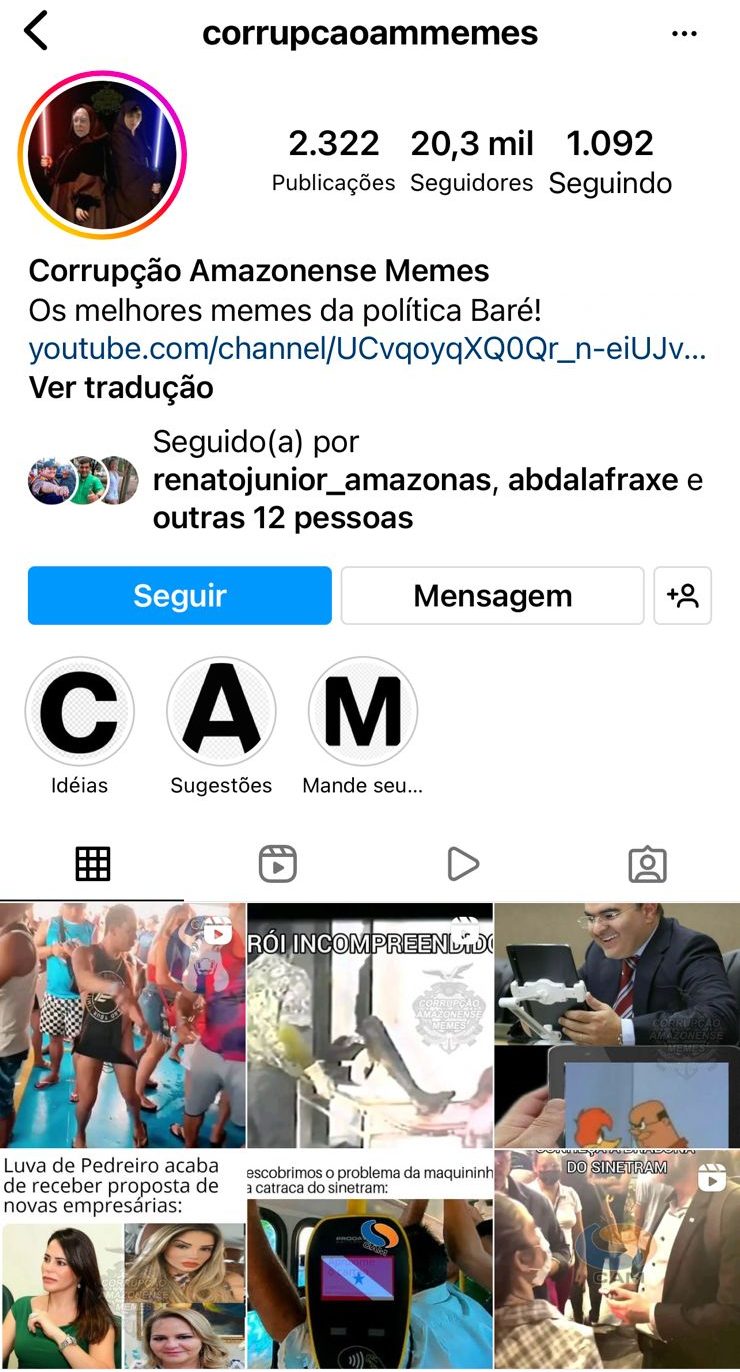Go back using the top-left arrow

(x=36, y=32)
